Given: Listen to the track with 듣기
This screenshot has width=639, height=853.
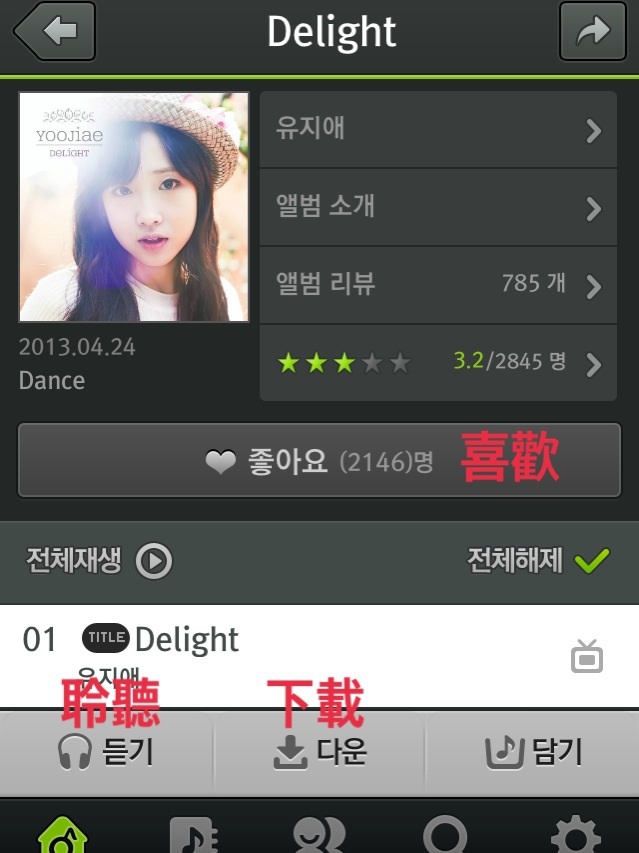Looking at the screenshot, I should click(106, 752).
